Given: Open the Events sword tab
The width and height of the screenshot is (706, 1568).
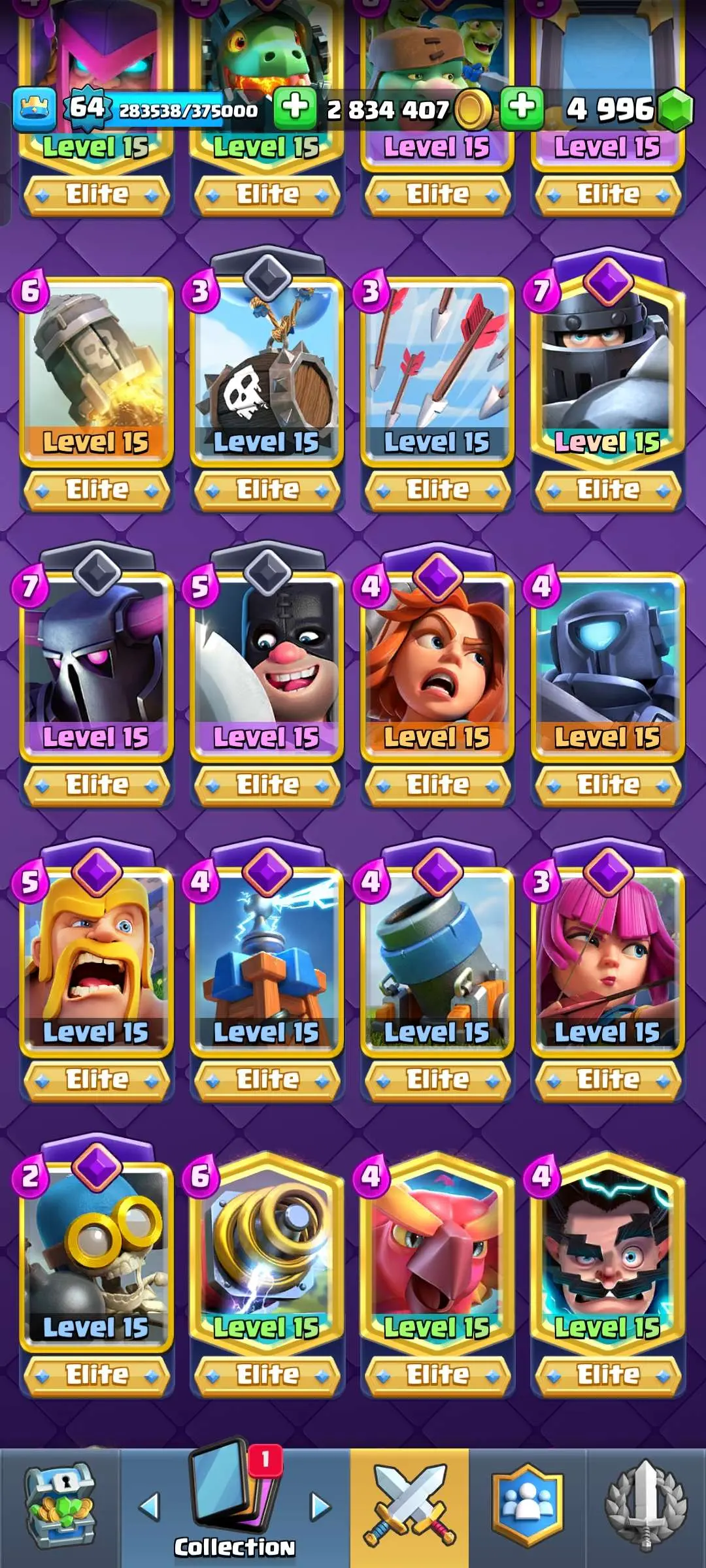Looking at the screenshot, I should tap(646, 1507).
